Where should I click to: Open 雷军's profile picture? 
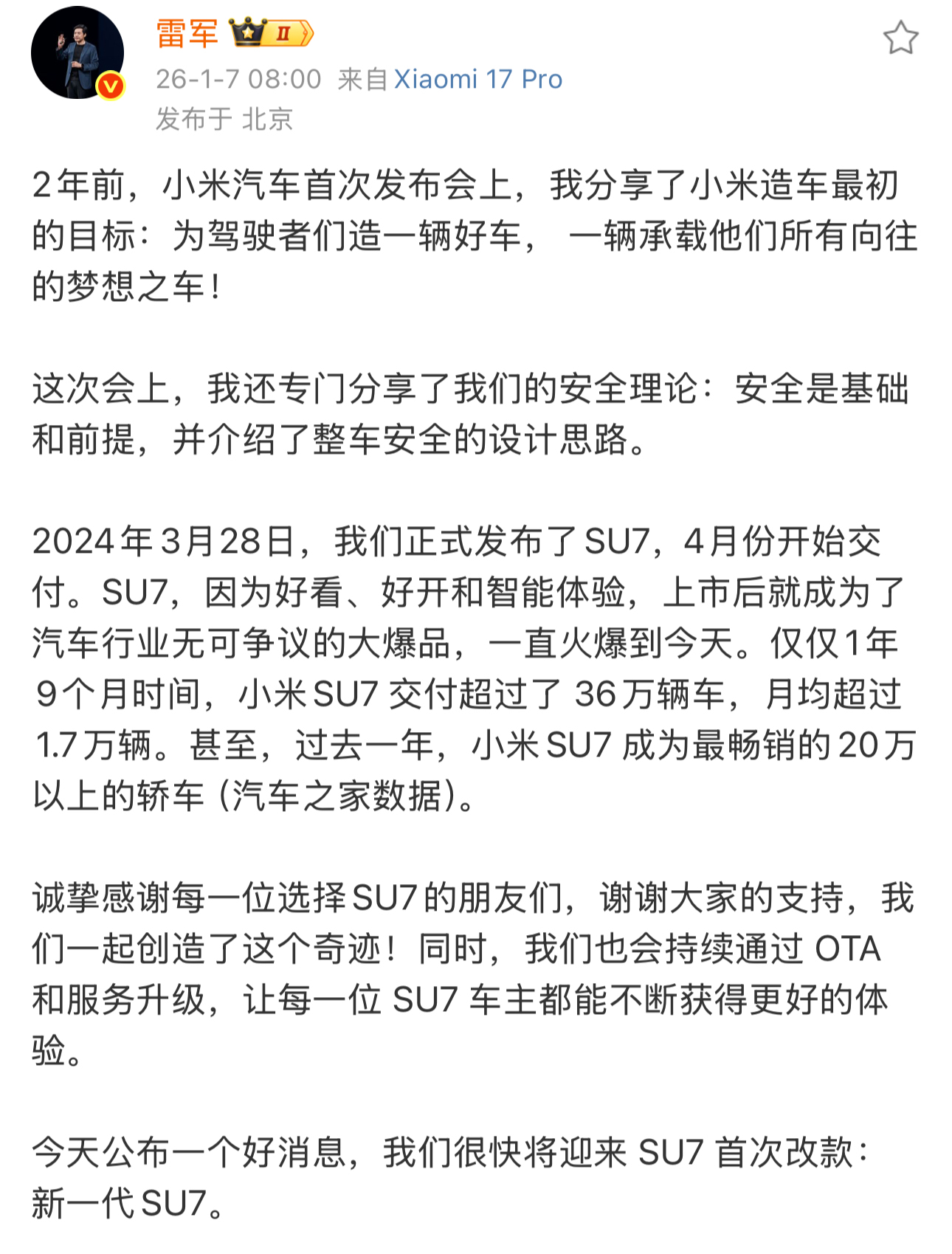point(77,53)
